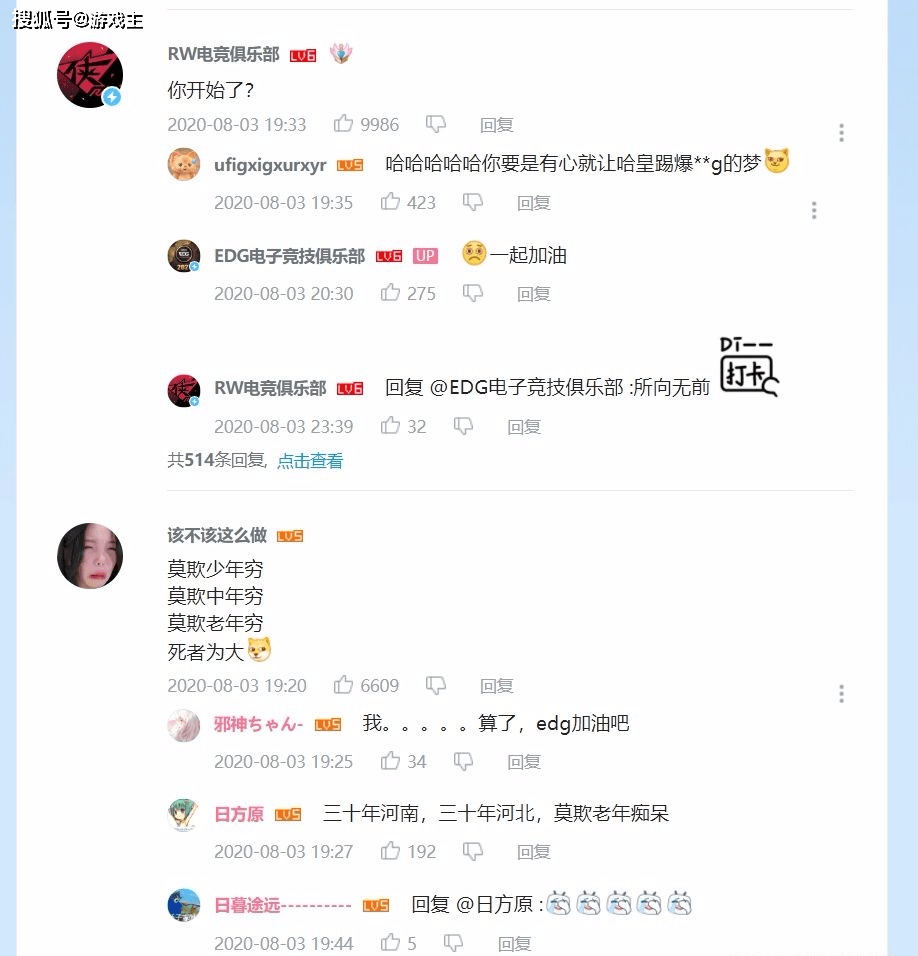Like 该不该这么做's comment with 6609 likes

coord(344,686)
